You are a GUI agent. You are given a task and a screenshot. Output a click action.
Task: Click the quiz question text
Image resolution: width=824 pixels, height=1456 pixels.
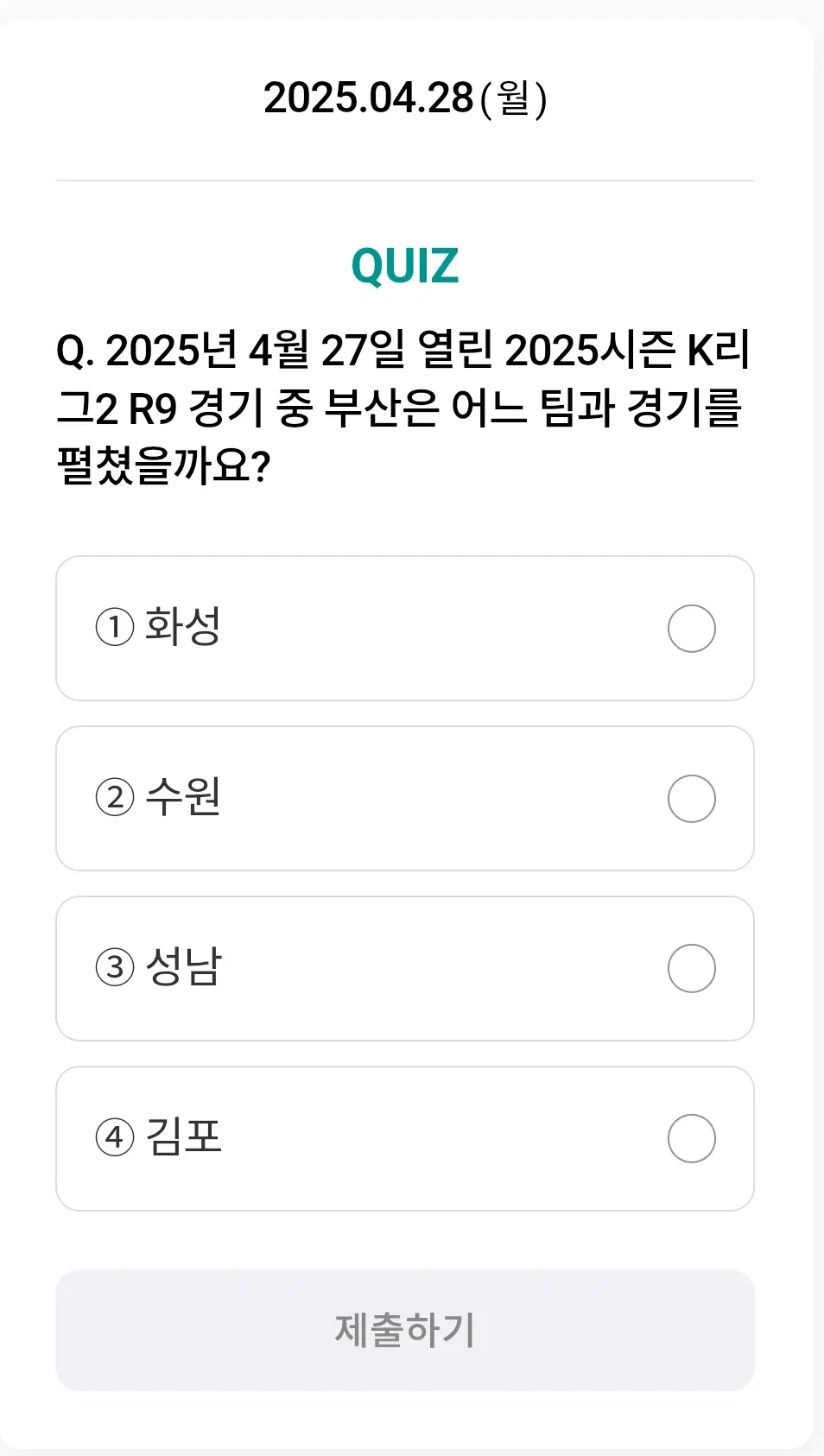[x=404, y=406]
